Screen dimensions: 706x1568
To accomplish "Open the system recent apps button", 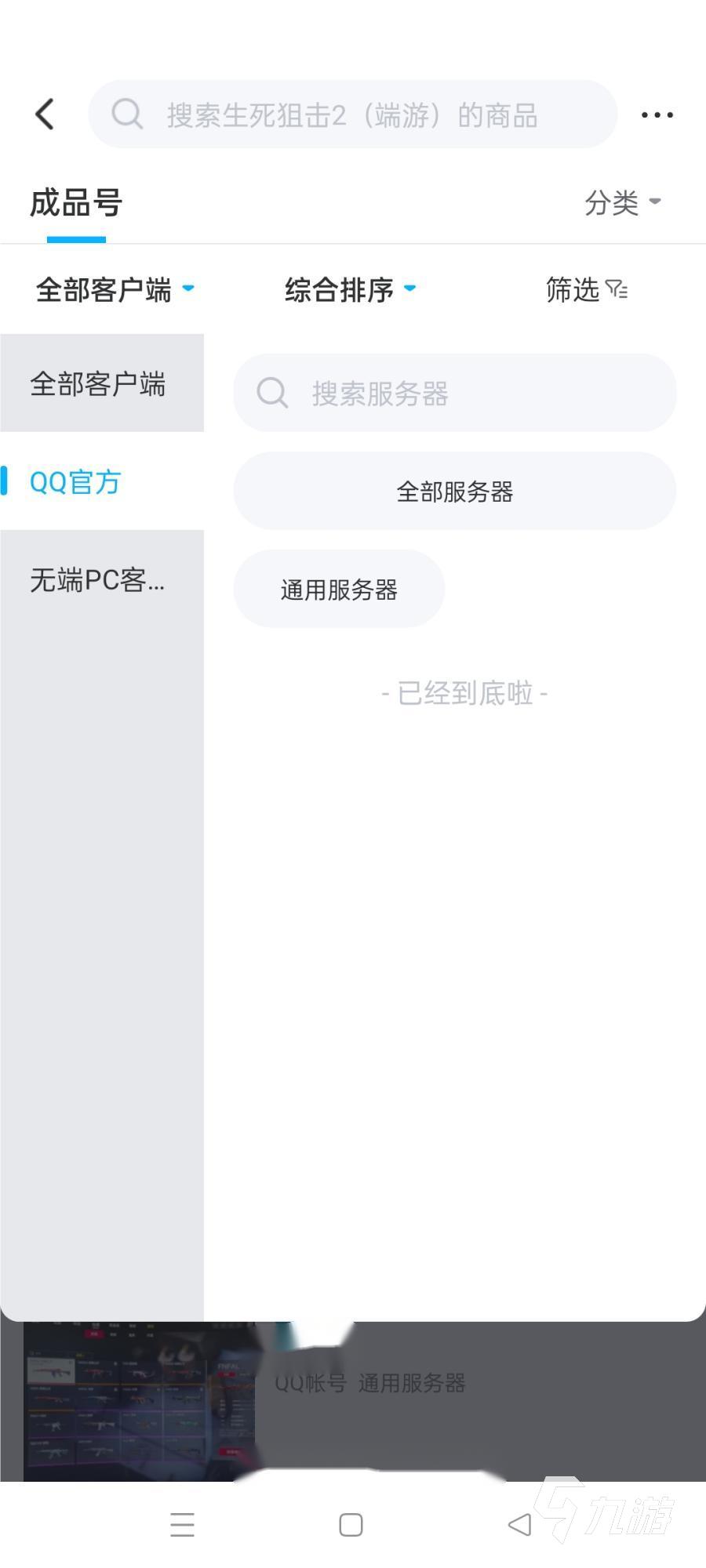I will click(x=182, y=1525).
